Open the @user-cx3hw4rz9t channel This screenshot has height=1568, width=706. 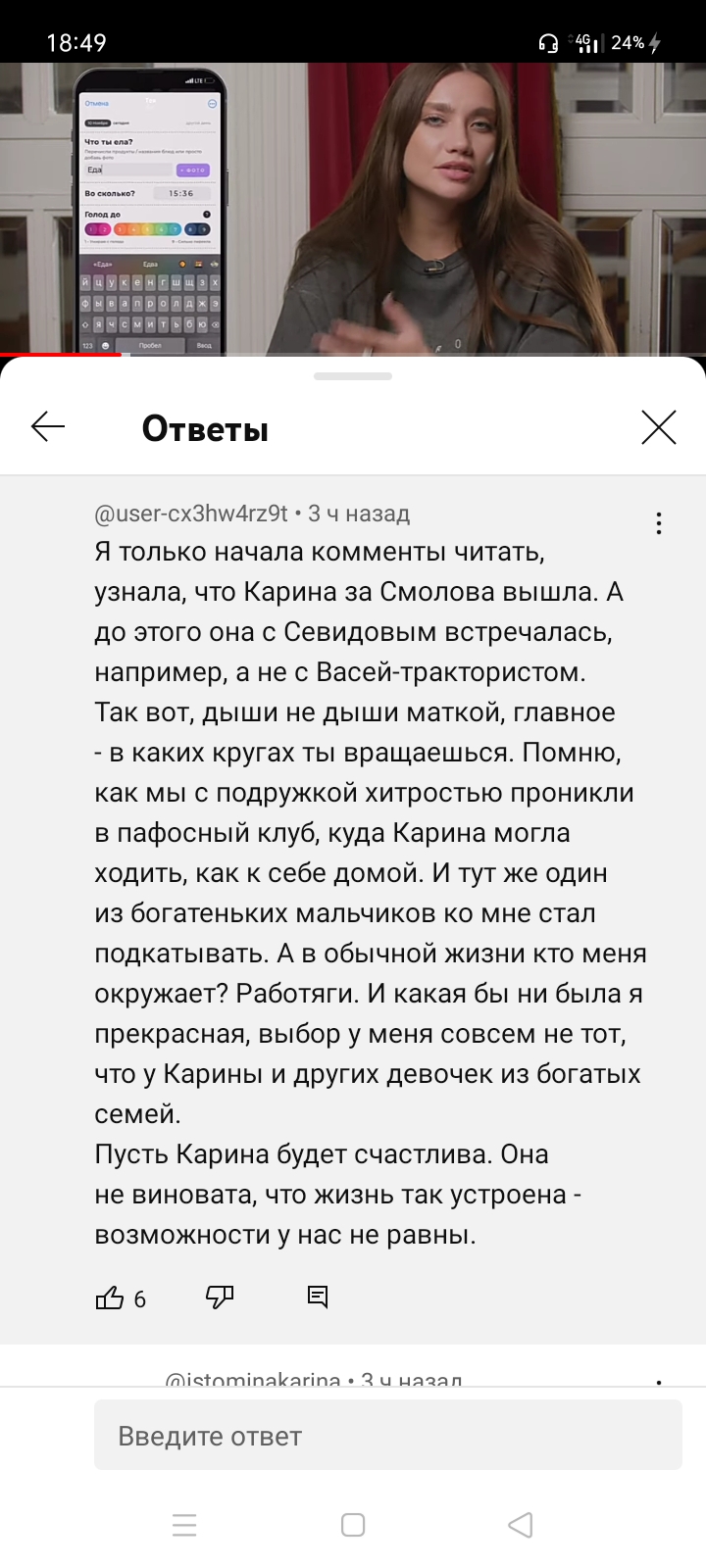(x=191, y=514)
